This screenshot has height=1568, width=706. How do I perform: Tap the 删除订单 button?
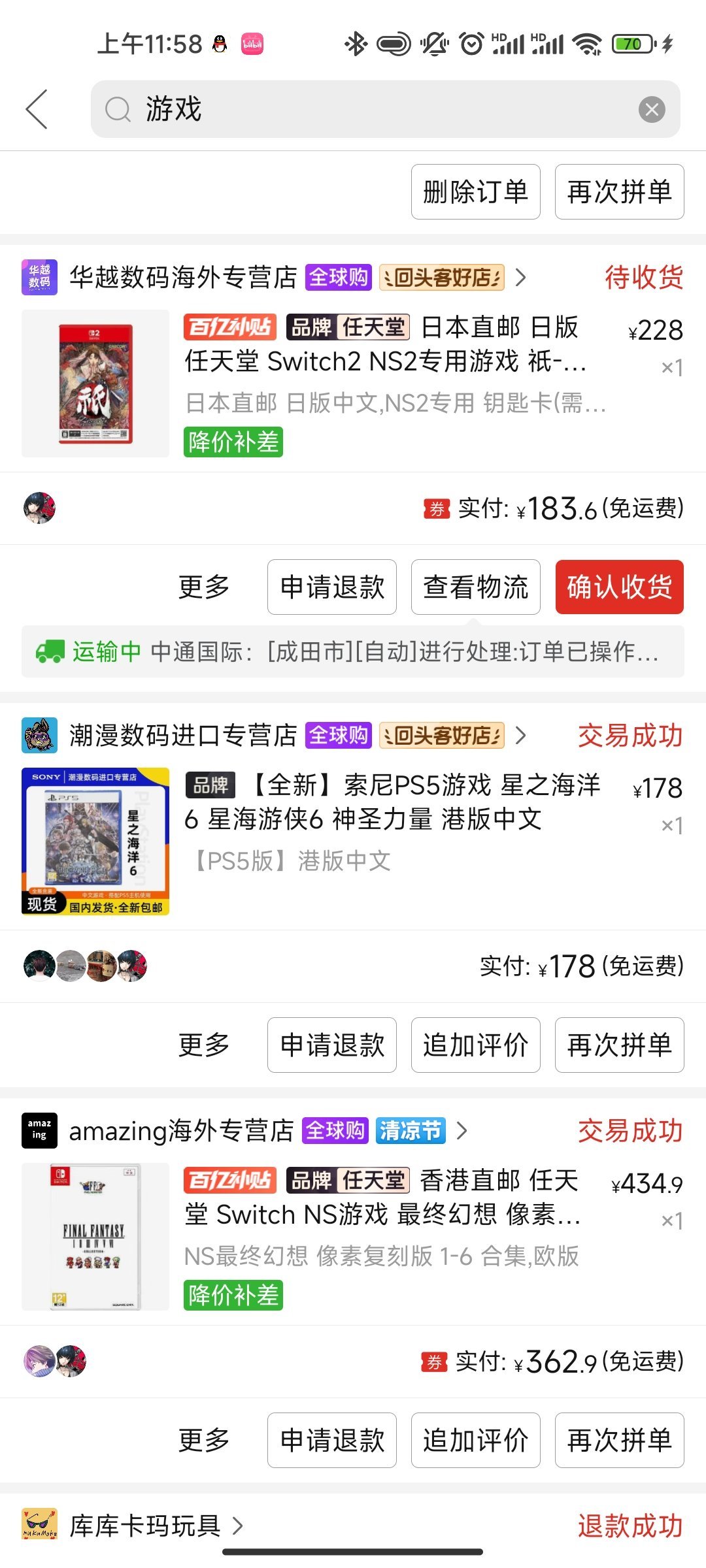tap(475, 191)
